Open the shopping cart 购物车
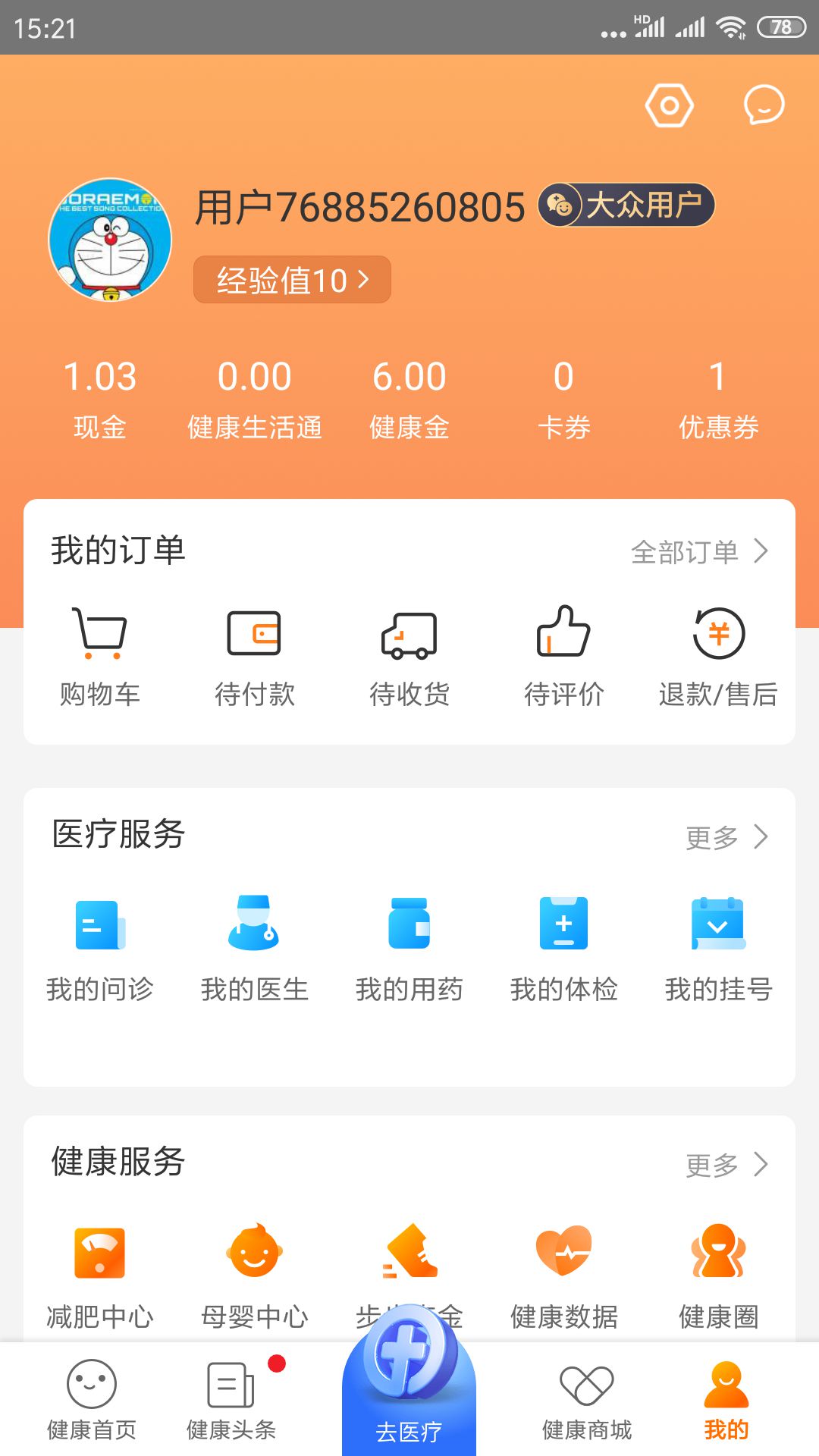The height and width of the screenshot is (1456, 819). 101,656
